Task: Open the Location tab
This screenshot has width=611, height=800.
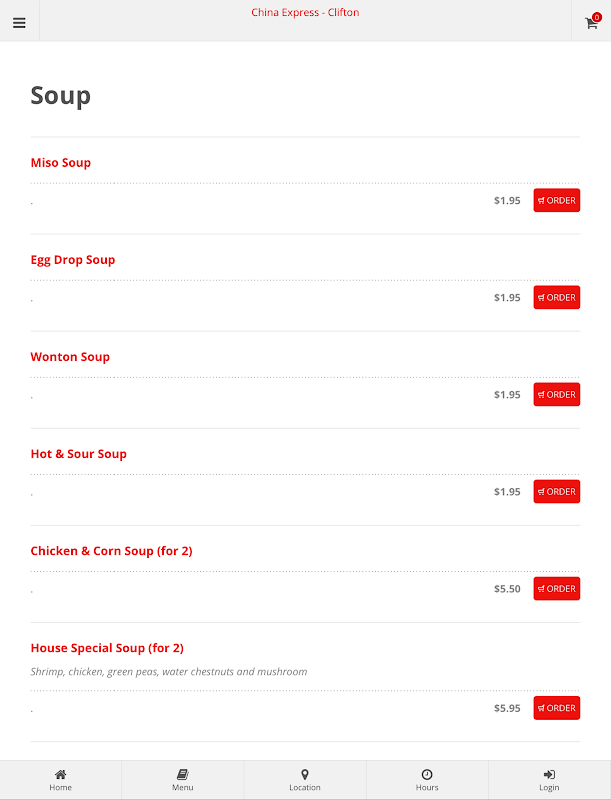Action: tap(305, 780)
